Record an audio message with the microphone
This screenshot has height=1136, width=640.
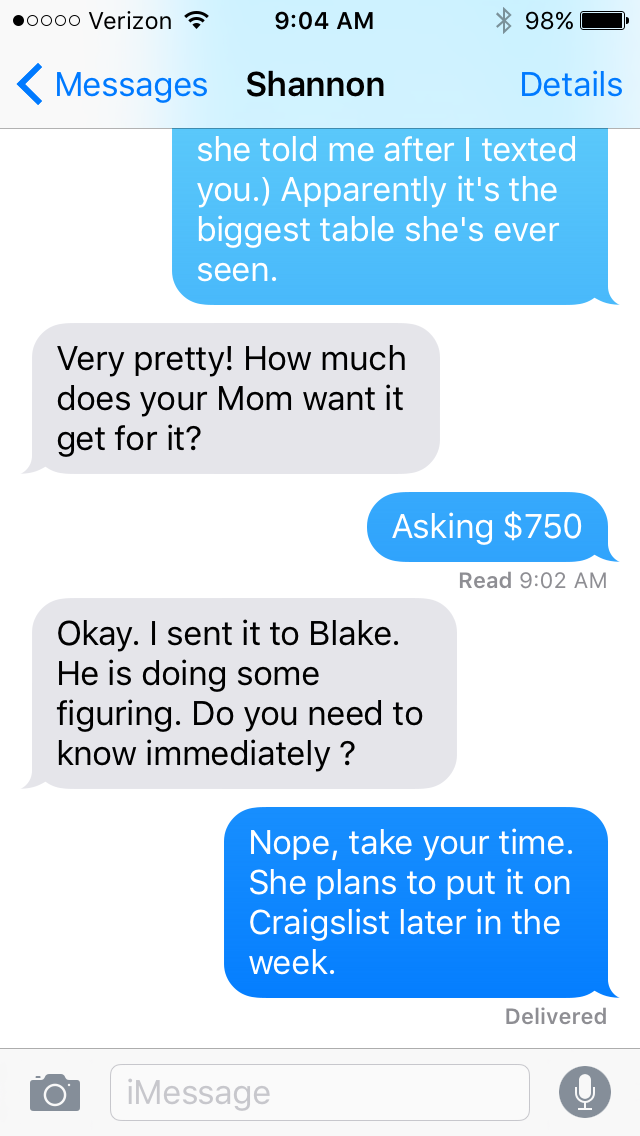click(585, 1092)
